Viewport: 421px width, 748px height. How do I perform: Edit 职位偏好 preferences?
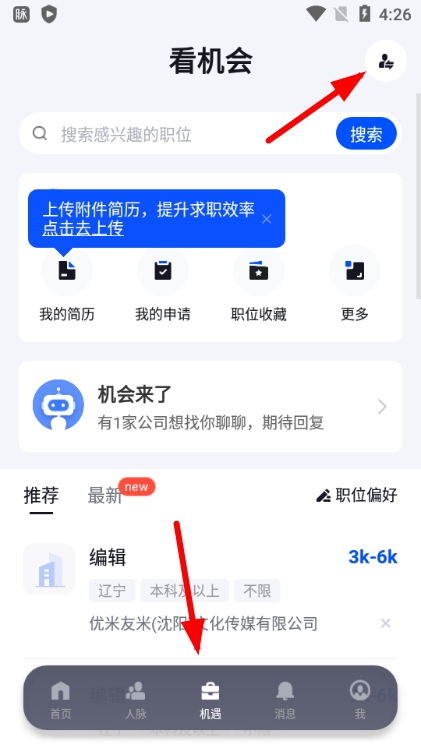(x=357, y=496)
